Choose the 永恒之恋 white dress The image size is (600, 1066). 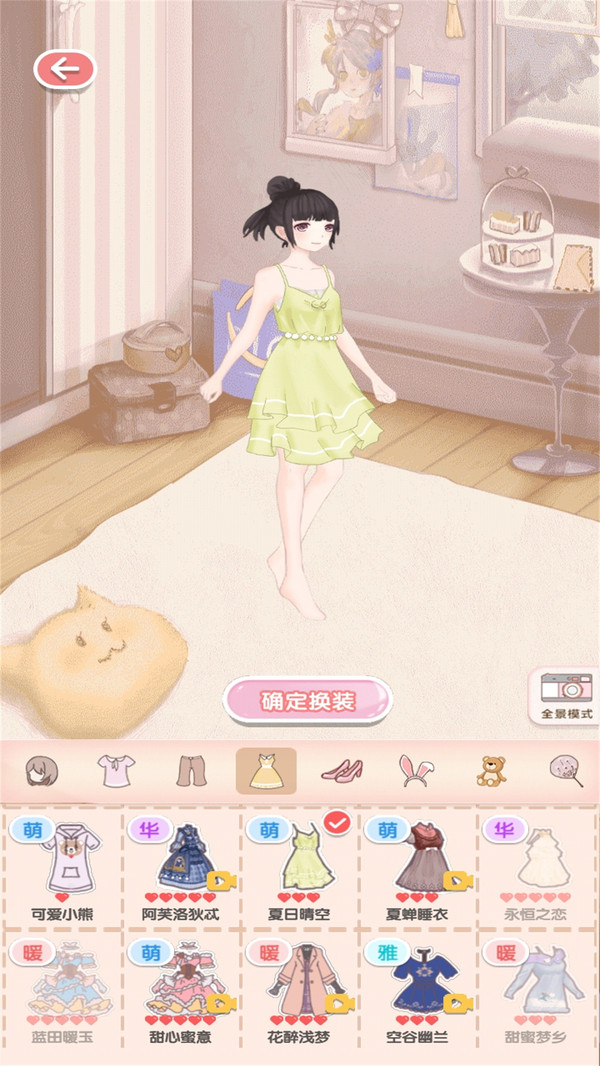535,869
